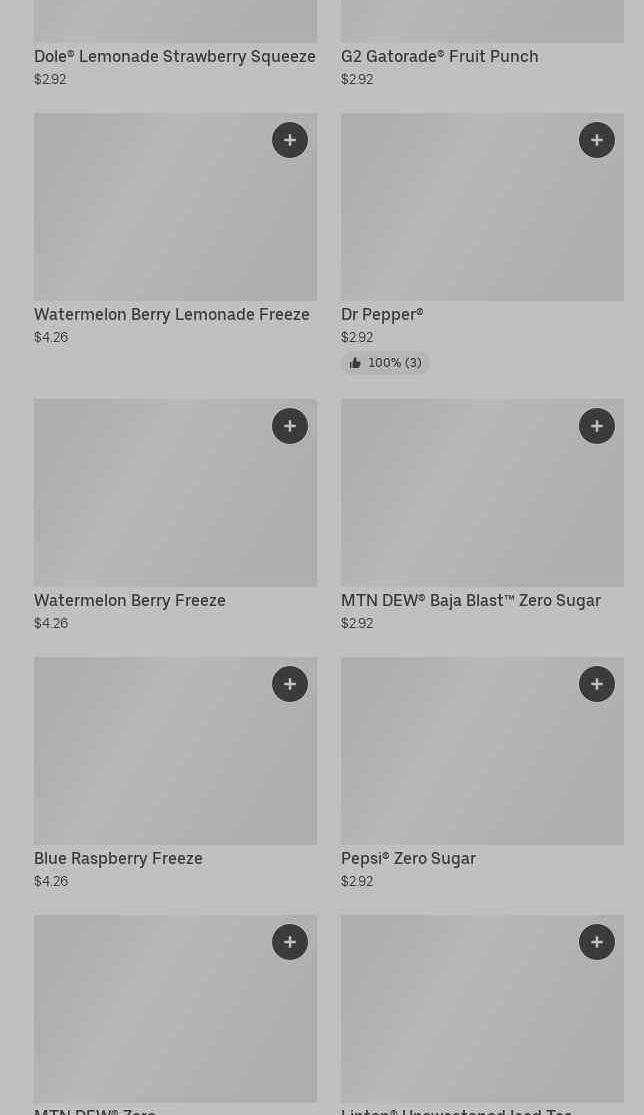Add Blue Raspberry Freeze to cart
The height and width of the screenshot is (1115, 644).
point(290,684)
